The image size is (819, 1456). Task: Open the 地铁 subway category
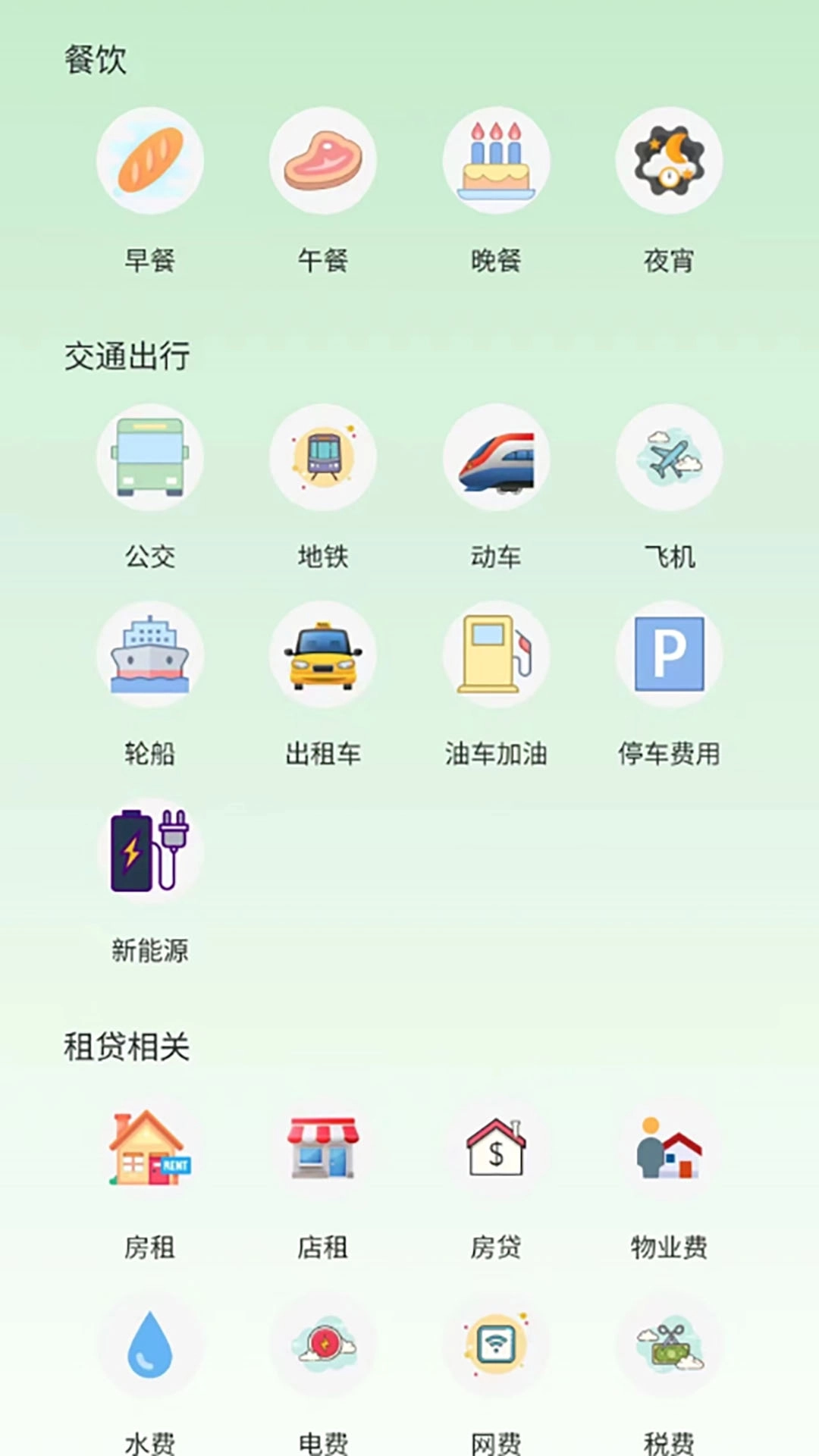click(323, 457)
